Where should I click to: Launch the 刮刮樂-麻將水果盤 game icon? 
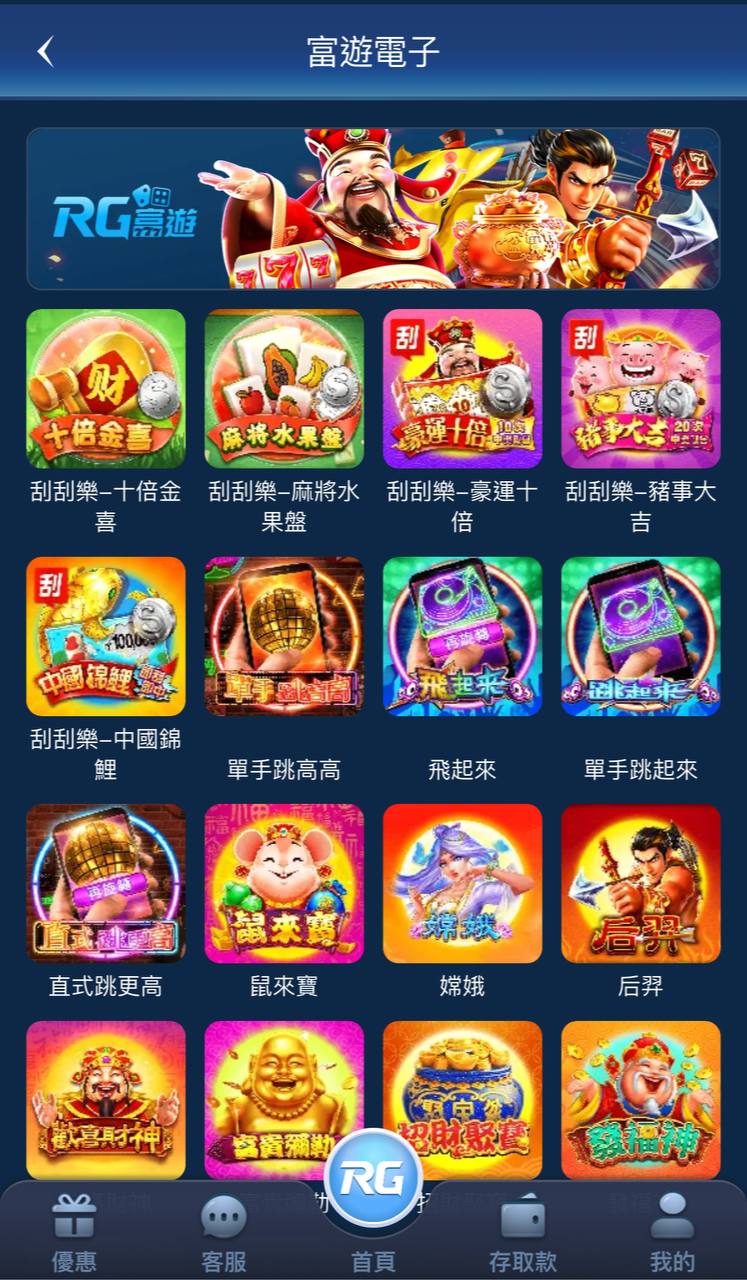[284, 388]
